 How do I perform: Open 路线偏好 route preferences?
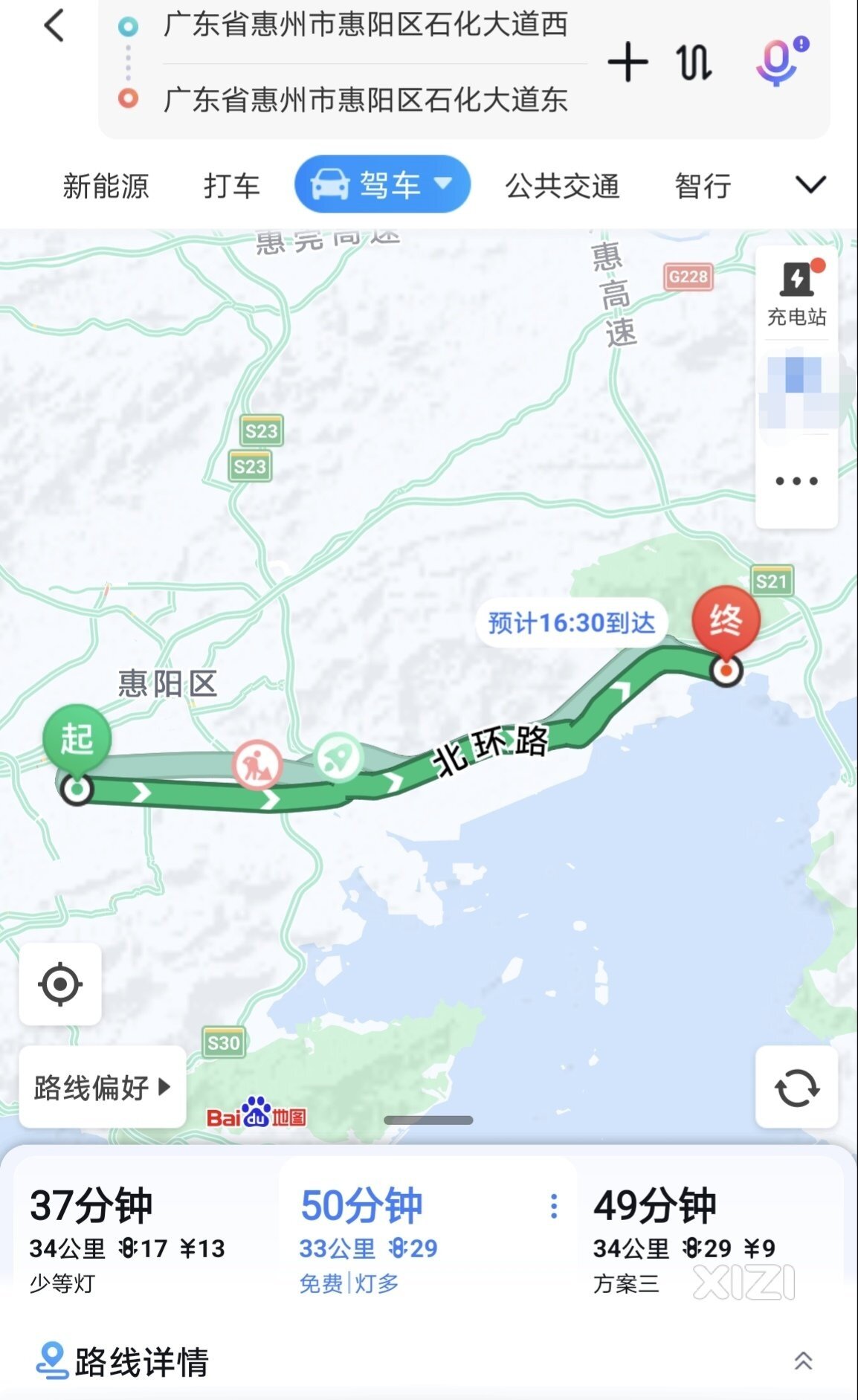pos(103,1088)
